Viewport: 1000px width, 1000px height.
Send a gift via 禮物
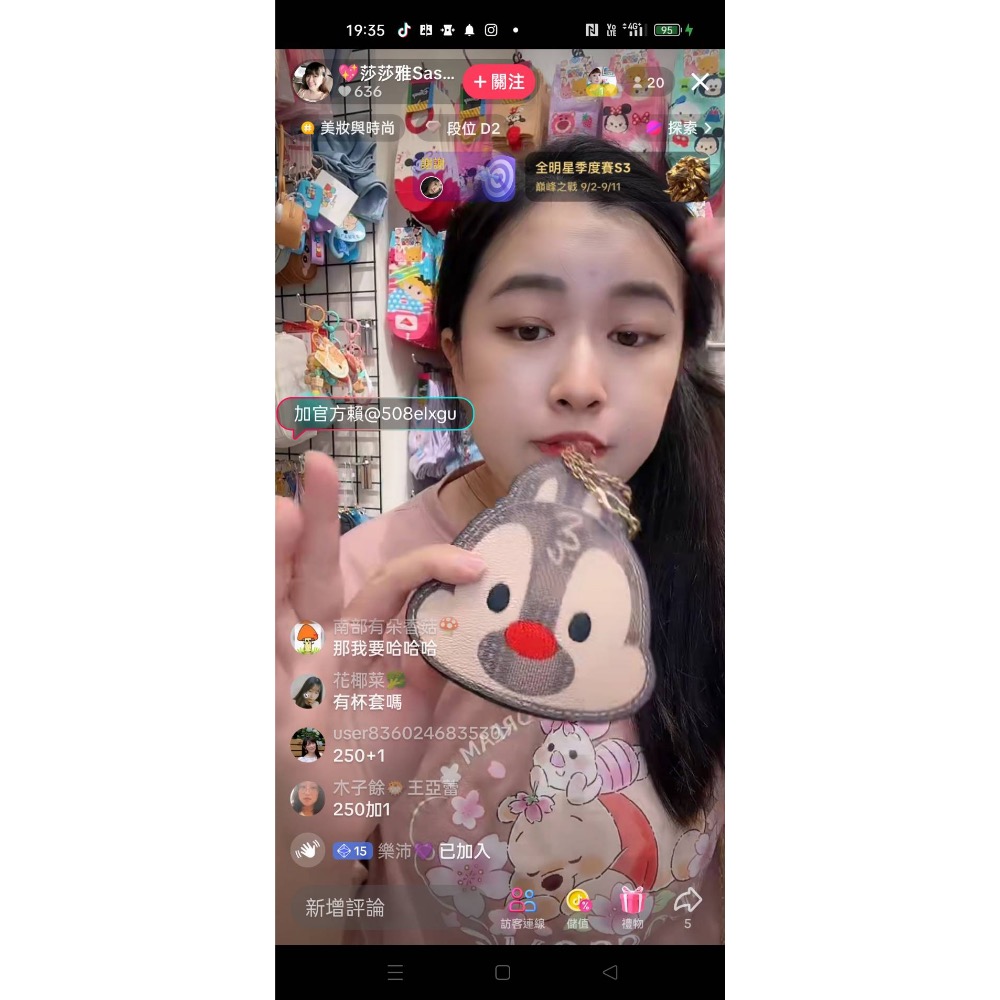pyautogui.click(x=632, y=908)
